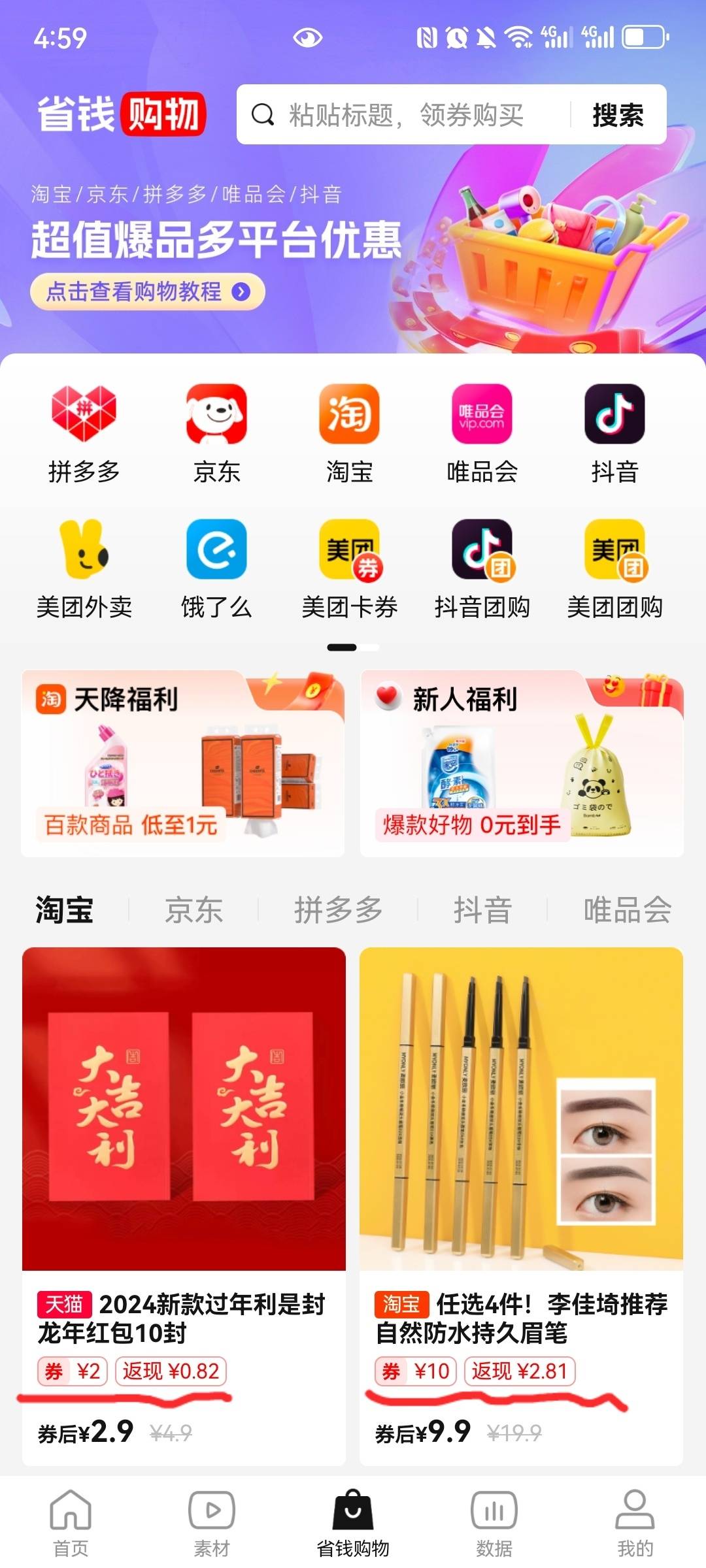
Task: Open 美团卡券 shortcut
Action: [x=349, y=567]
